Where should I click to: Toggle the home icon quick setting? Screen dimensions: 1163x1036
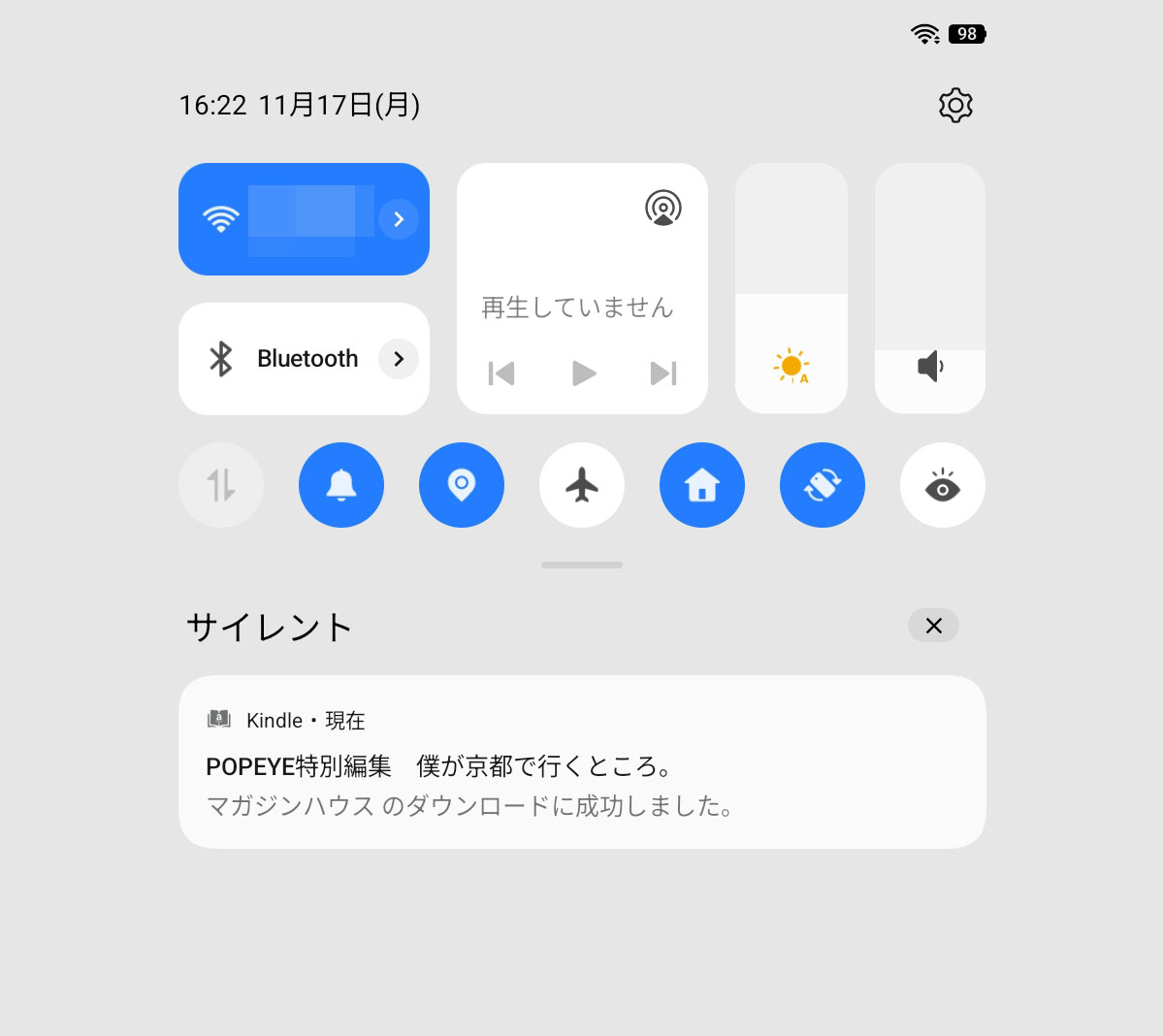tap(702, 485)
